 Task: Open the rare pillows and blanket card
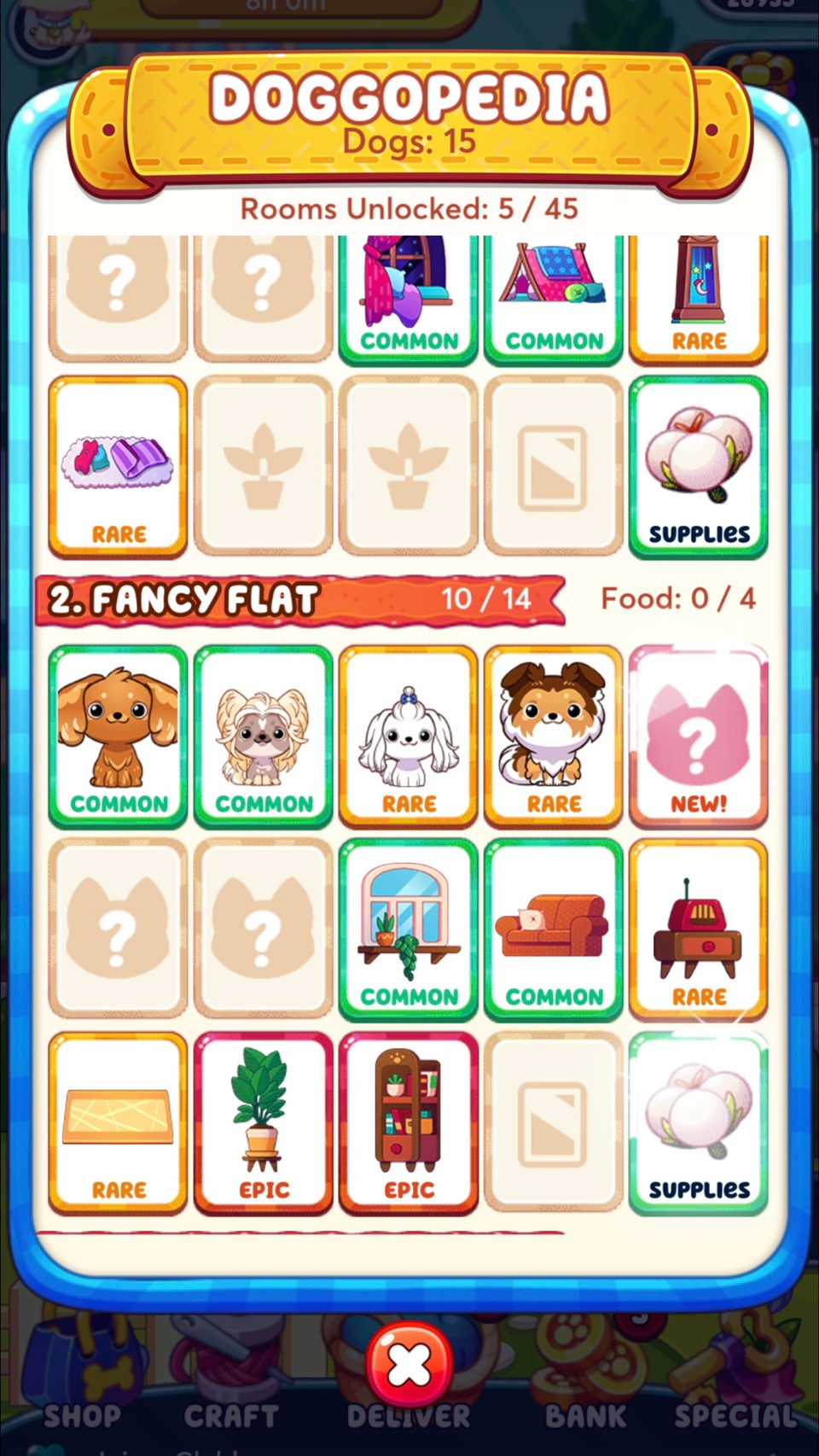[118, 467]
